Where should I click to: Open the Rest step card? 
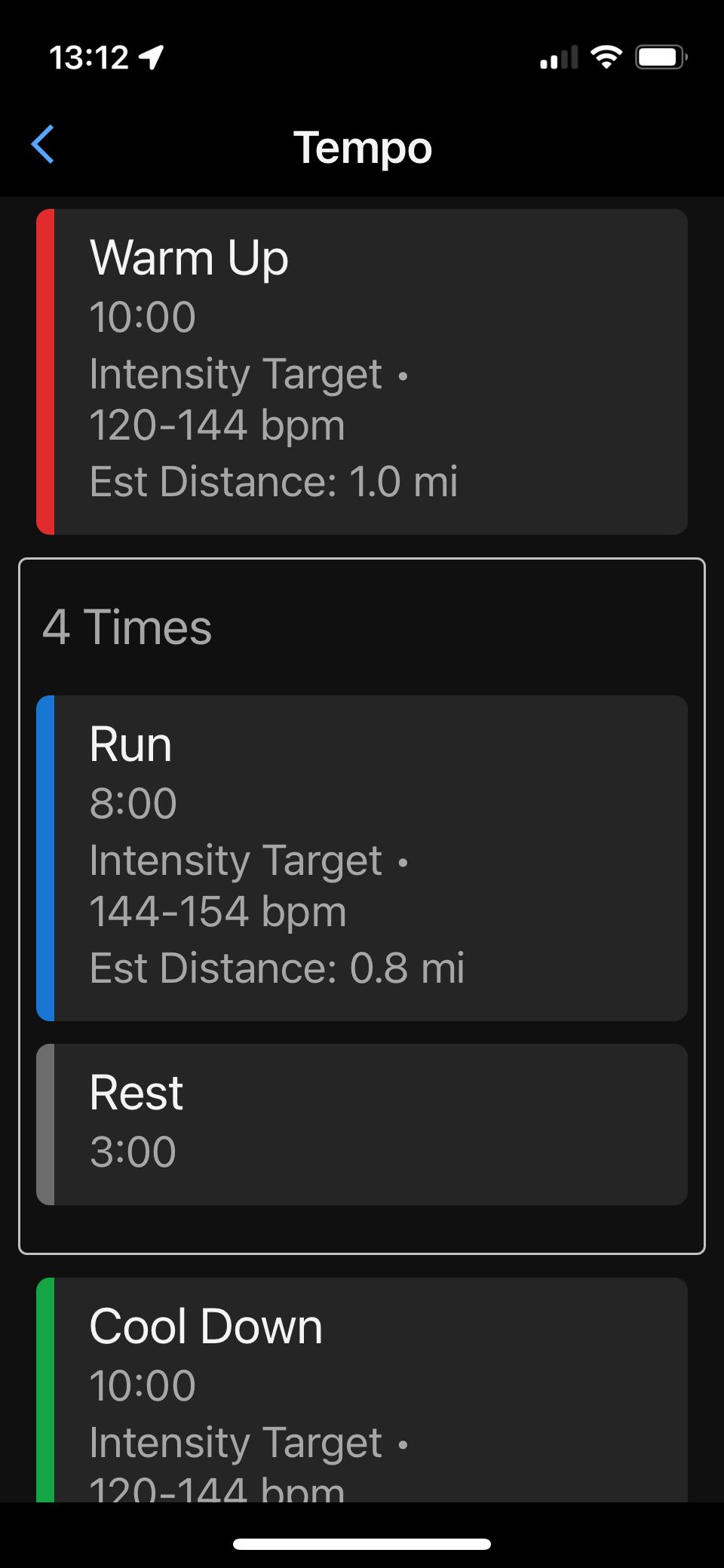(x=362, y=1124)
